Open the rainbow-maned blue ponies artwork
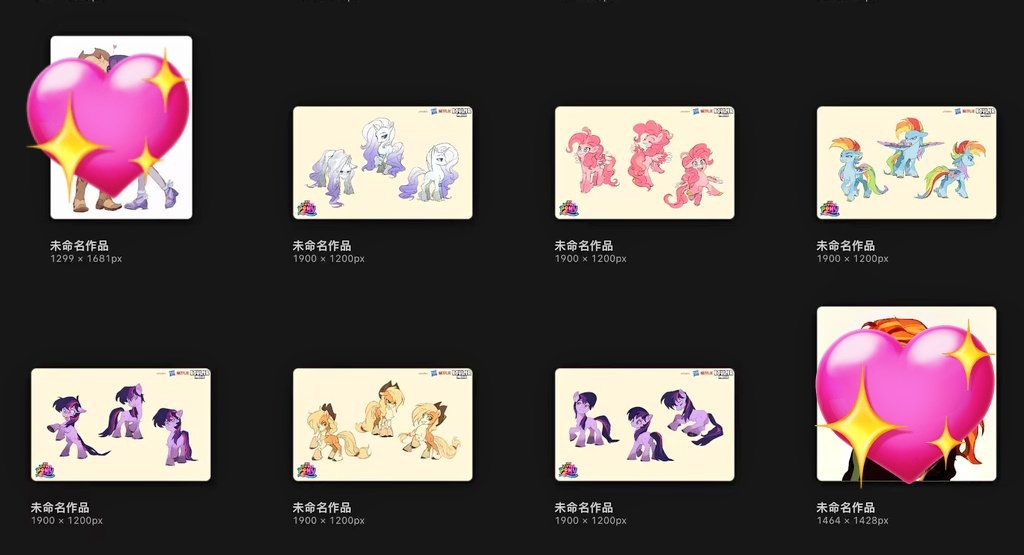Image resolution: width=1024 pixels, height=555 pixels. [906, 163]
